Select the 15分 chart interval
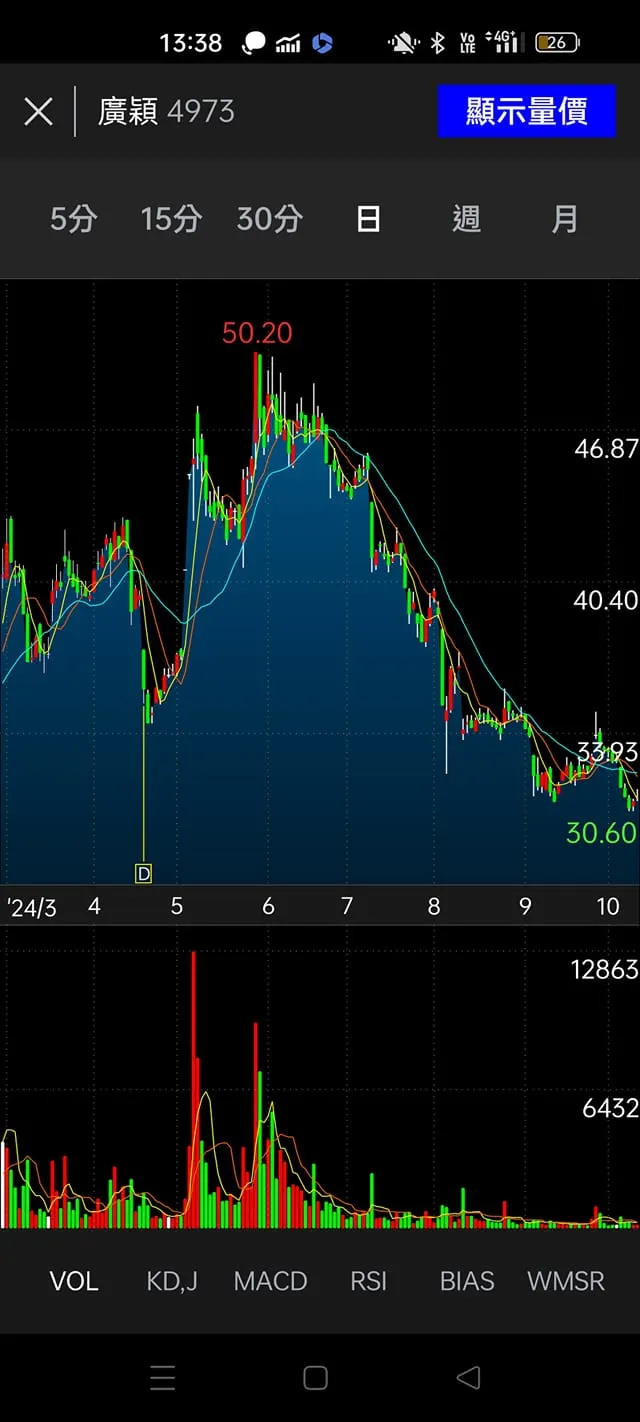The height and width of the screenshot is (1422, 640). (x=171, y=219)
